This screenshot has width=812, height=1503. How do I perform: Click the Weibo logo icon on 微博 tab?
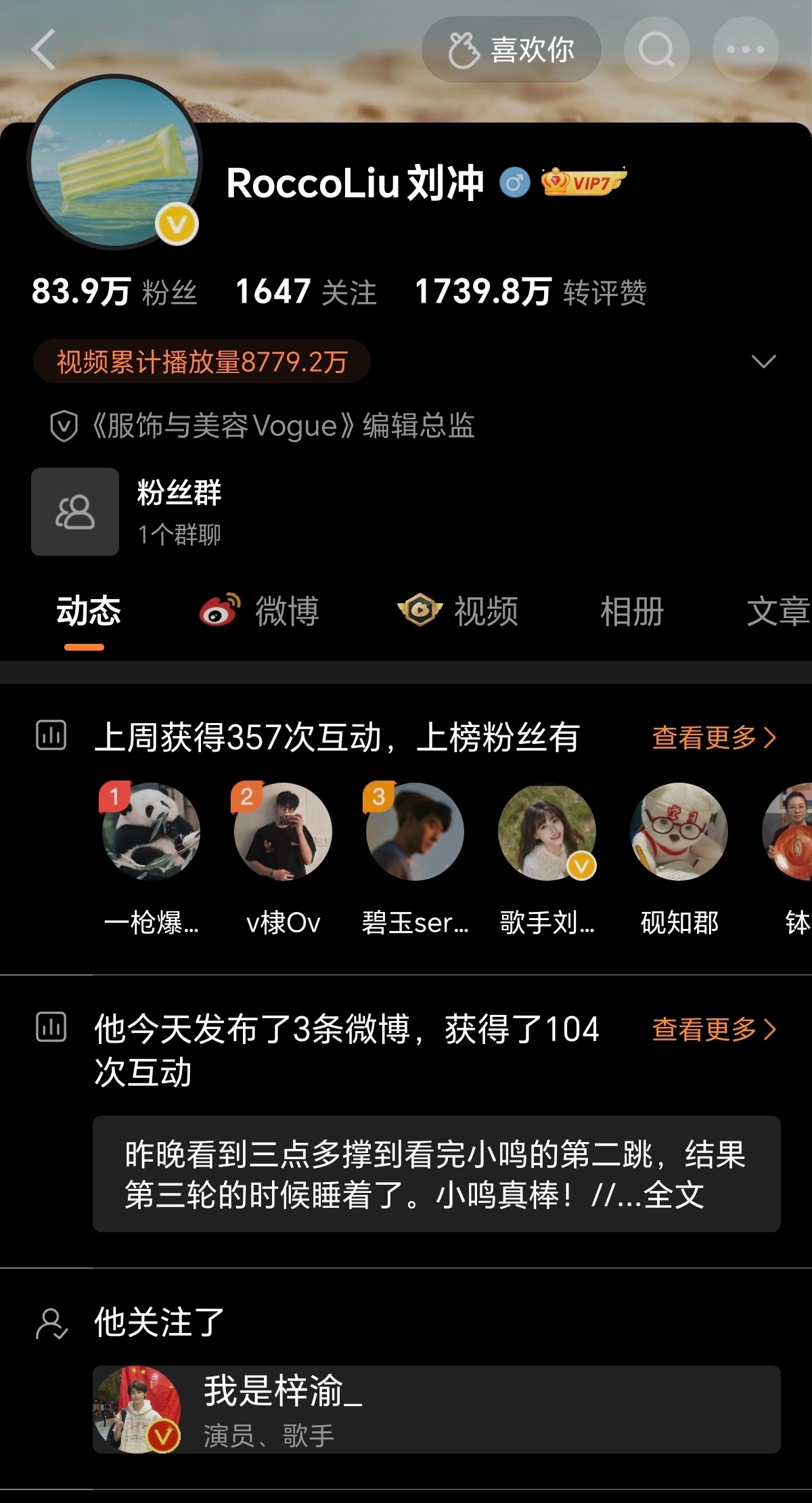pyautogui.click(x=218, y=611)
